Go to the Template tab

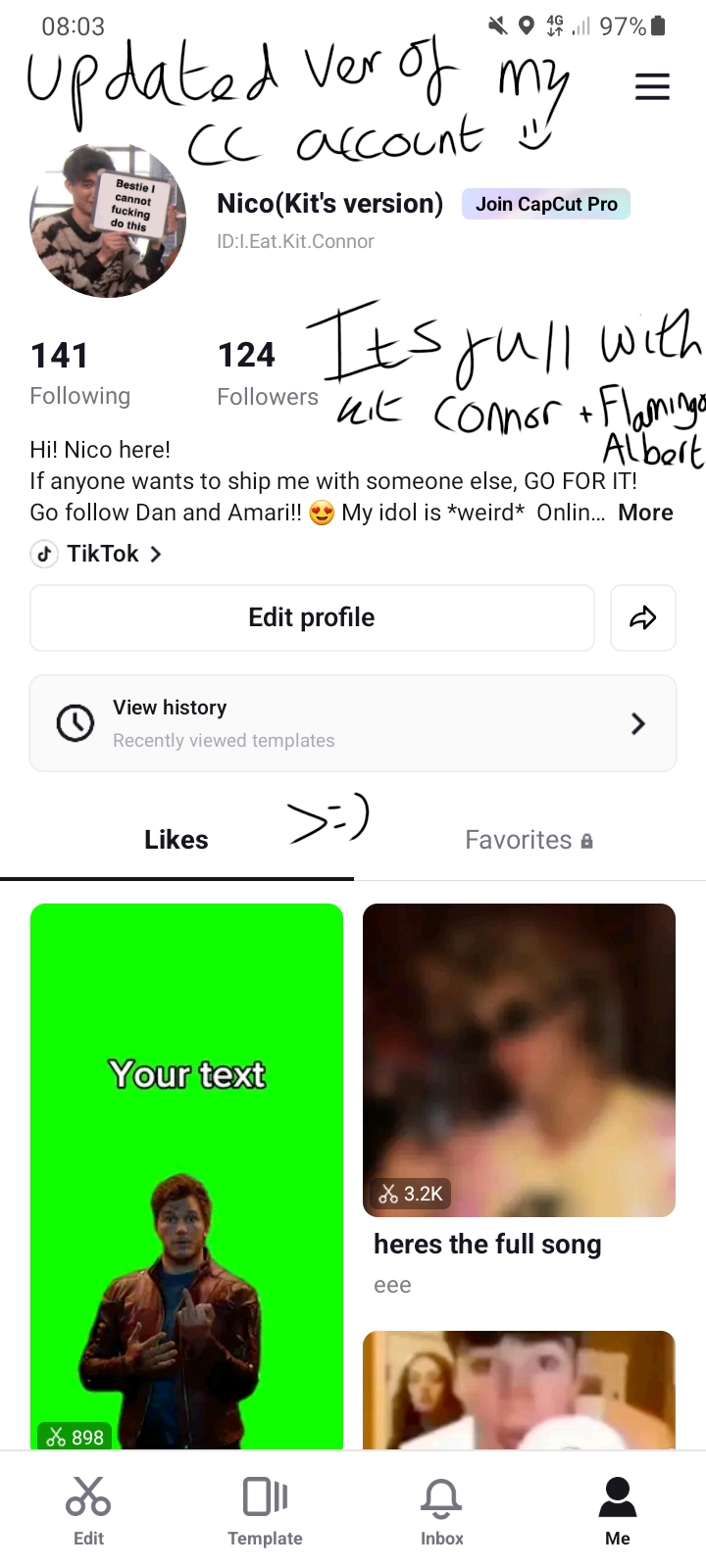pos(265,1511)
